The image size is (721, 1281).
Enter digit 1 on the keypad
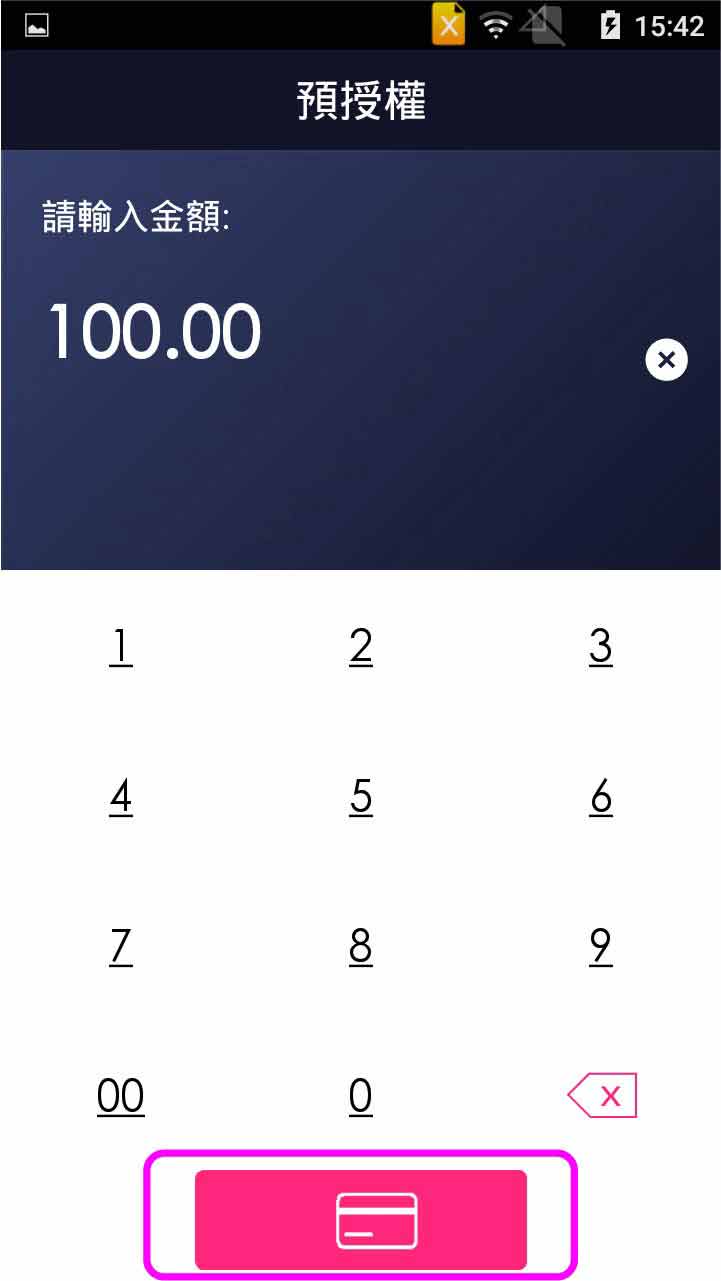pos(120,647)
